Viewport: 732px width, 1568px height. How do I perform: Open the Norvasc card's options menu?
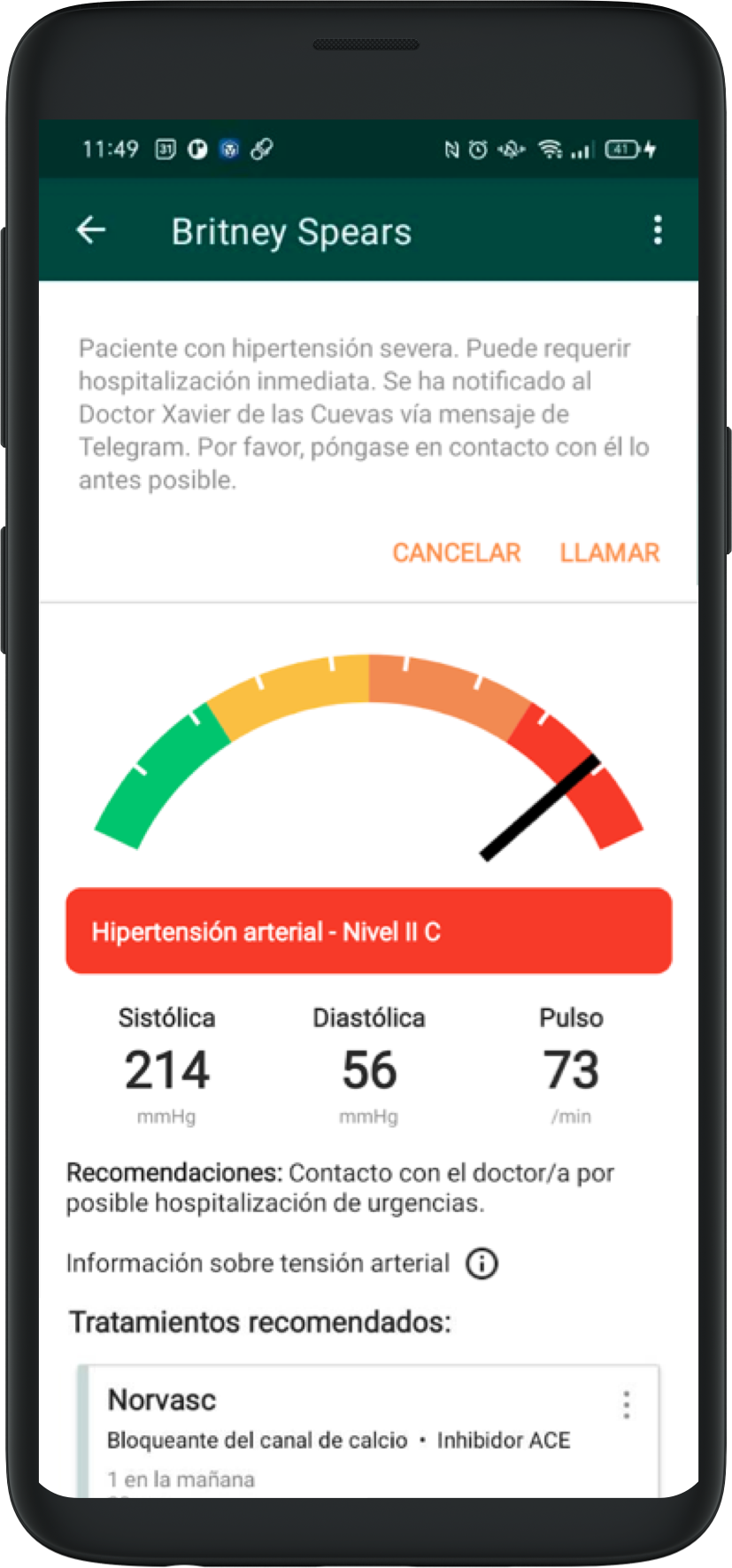(626, 1405)
